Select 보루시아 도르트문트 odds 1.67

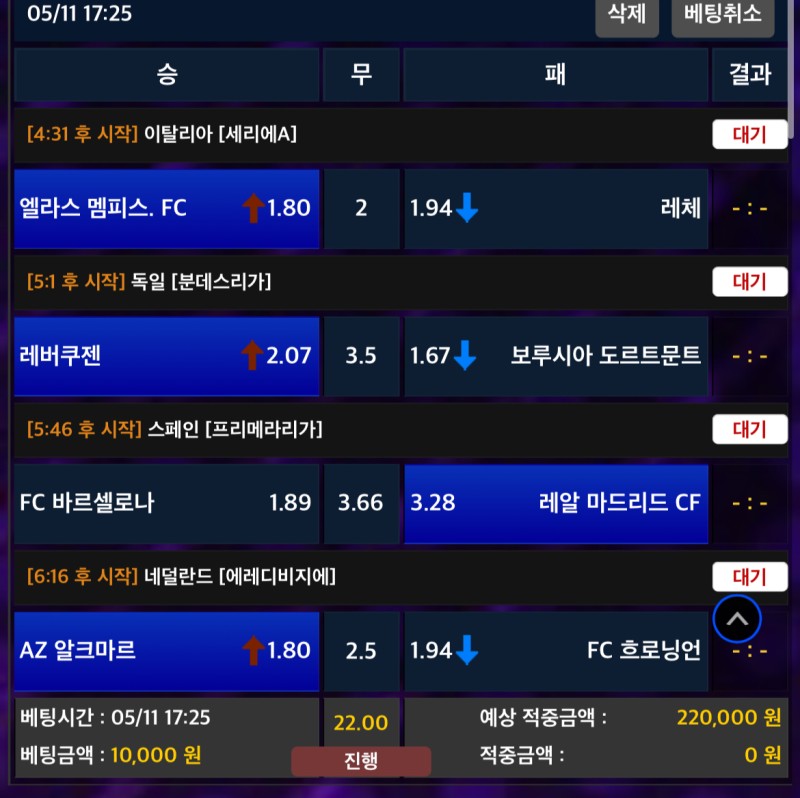point(556,356)
